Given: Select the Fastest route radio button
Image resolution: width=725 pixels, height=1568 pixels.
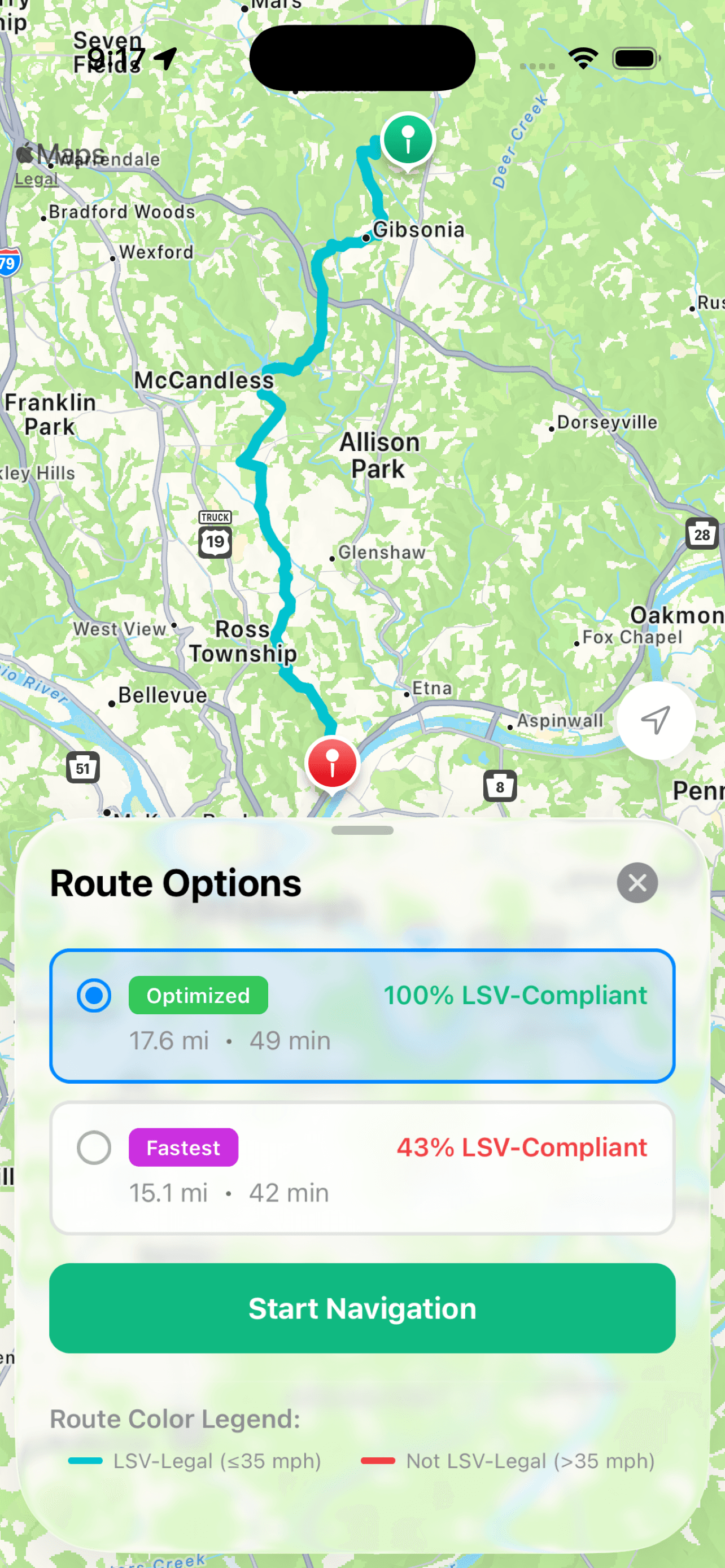Looking at the screenshot, I should coord(94,1147).
